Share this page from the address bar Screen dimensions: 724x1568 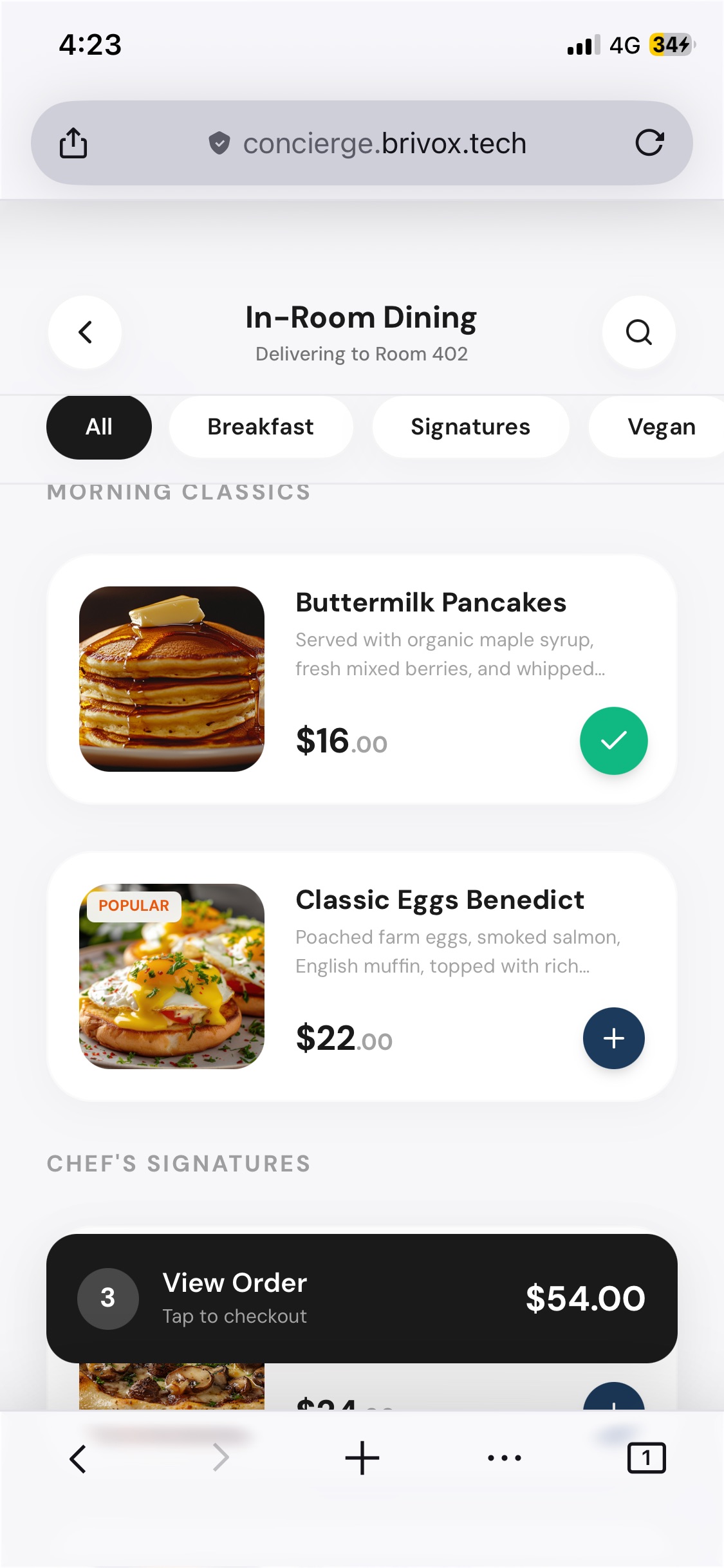[73, 143]
